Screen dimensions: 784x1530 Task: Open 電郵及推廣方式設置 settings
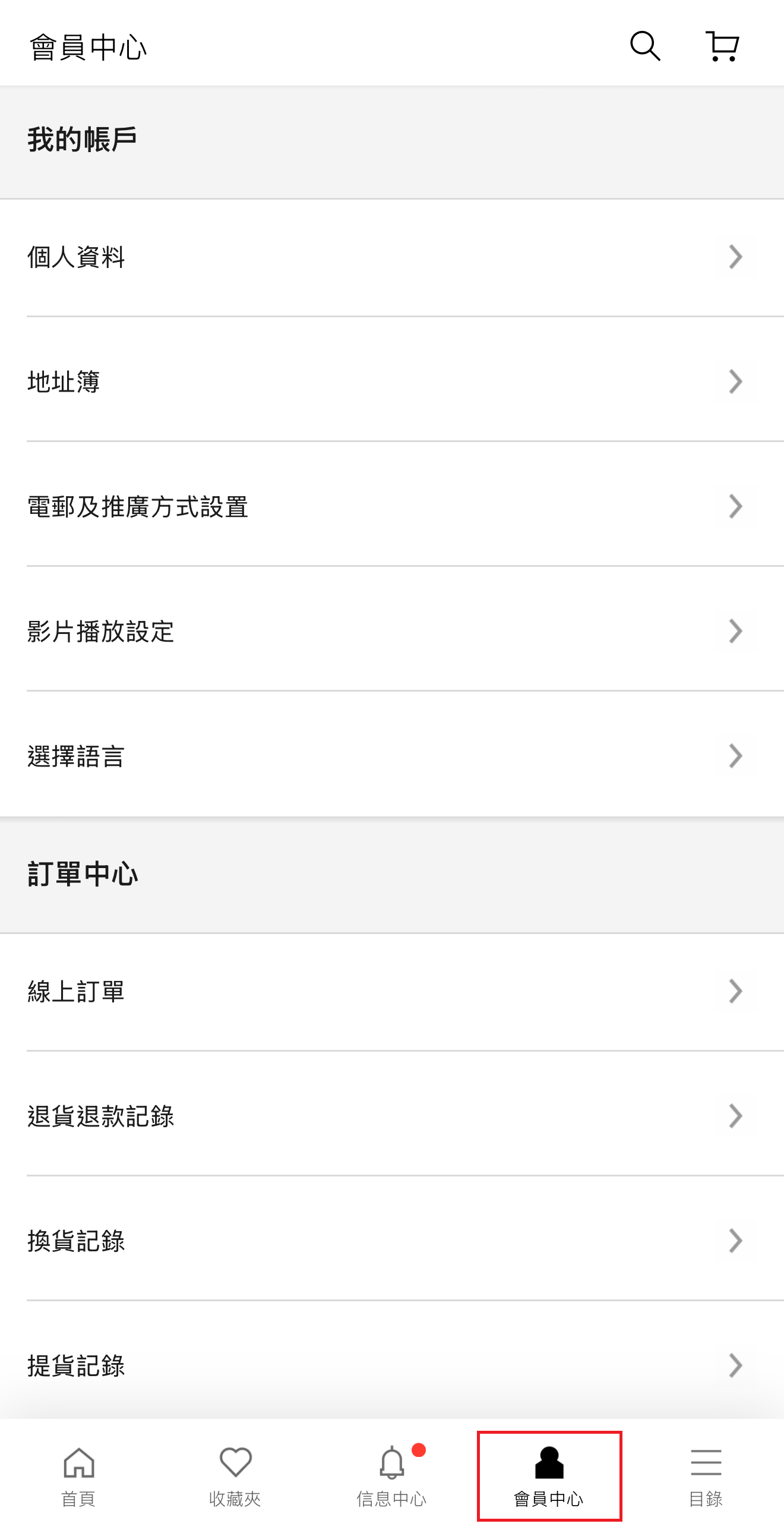[392, 506]
